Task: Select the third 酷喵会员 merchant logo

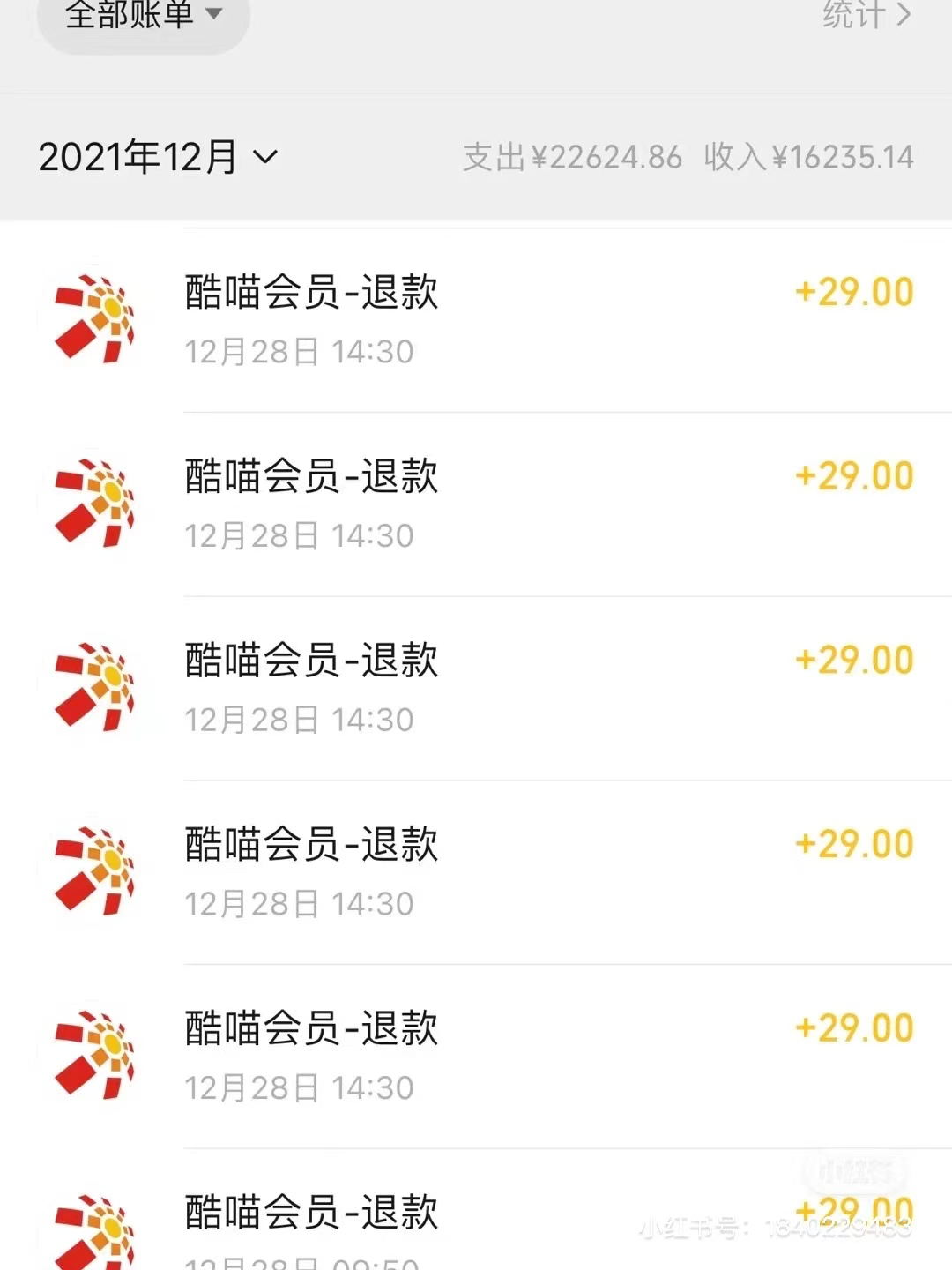Action: (x=97, y=688)
